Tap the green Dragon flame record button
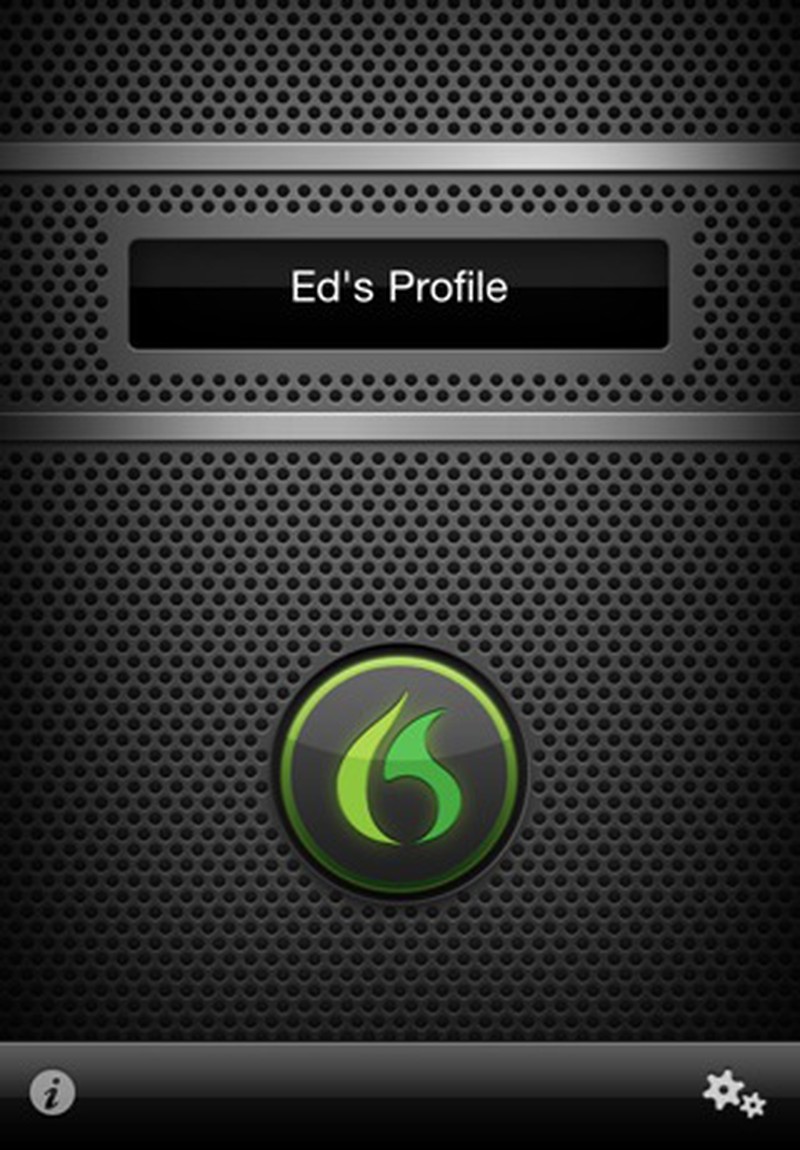The width and height of the screenshot is (800, 1150). click(399, 772)
